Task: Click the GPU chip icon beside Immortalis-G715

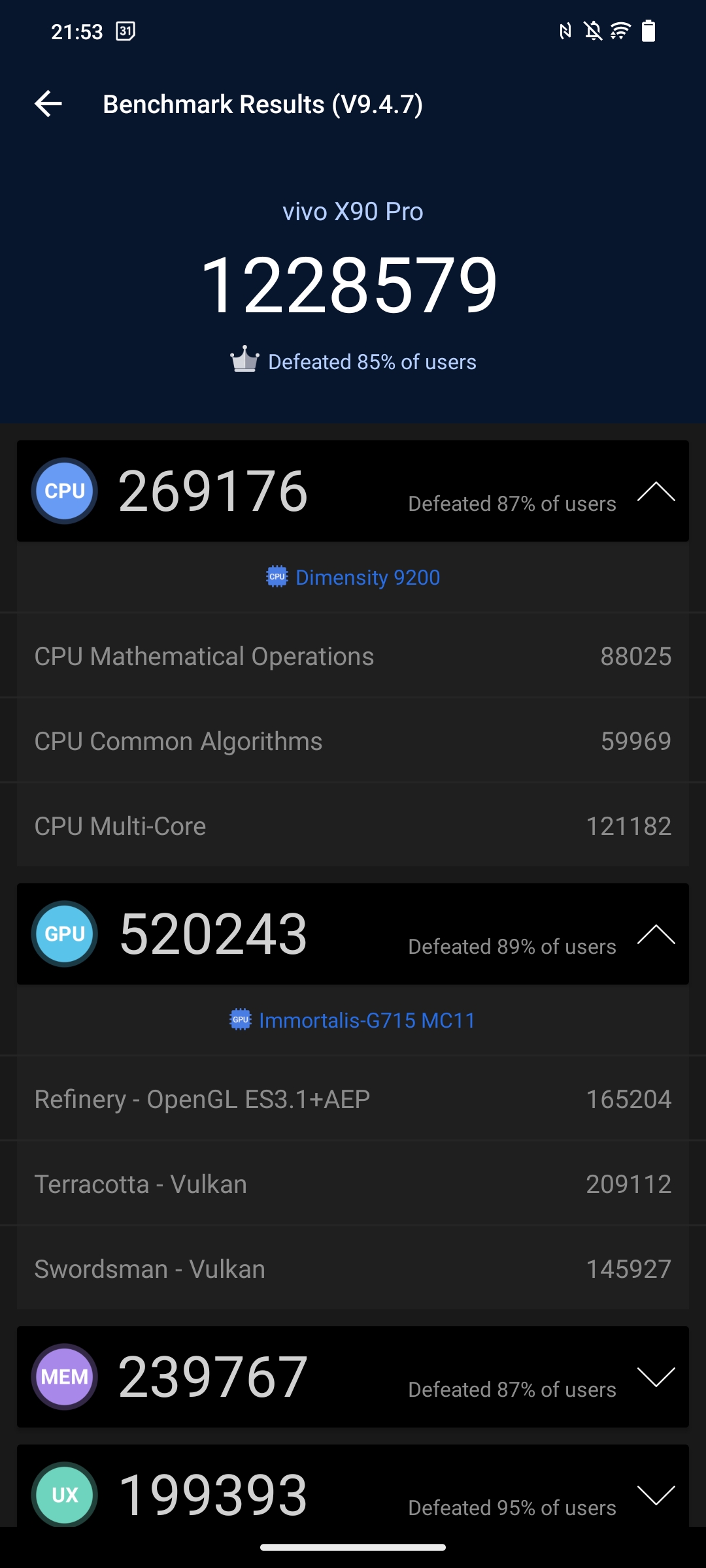Action: 241,1019
